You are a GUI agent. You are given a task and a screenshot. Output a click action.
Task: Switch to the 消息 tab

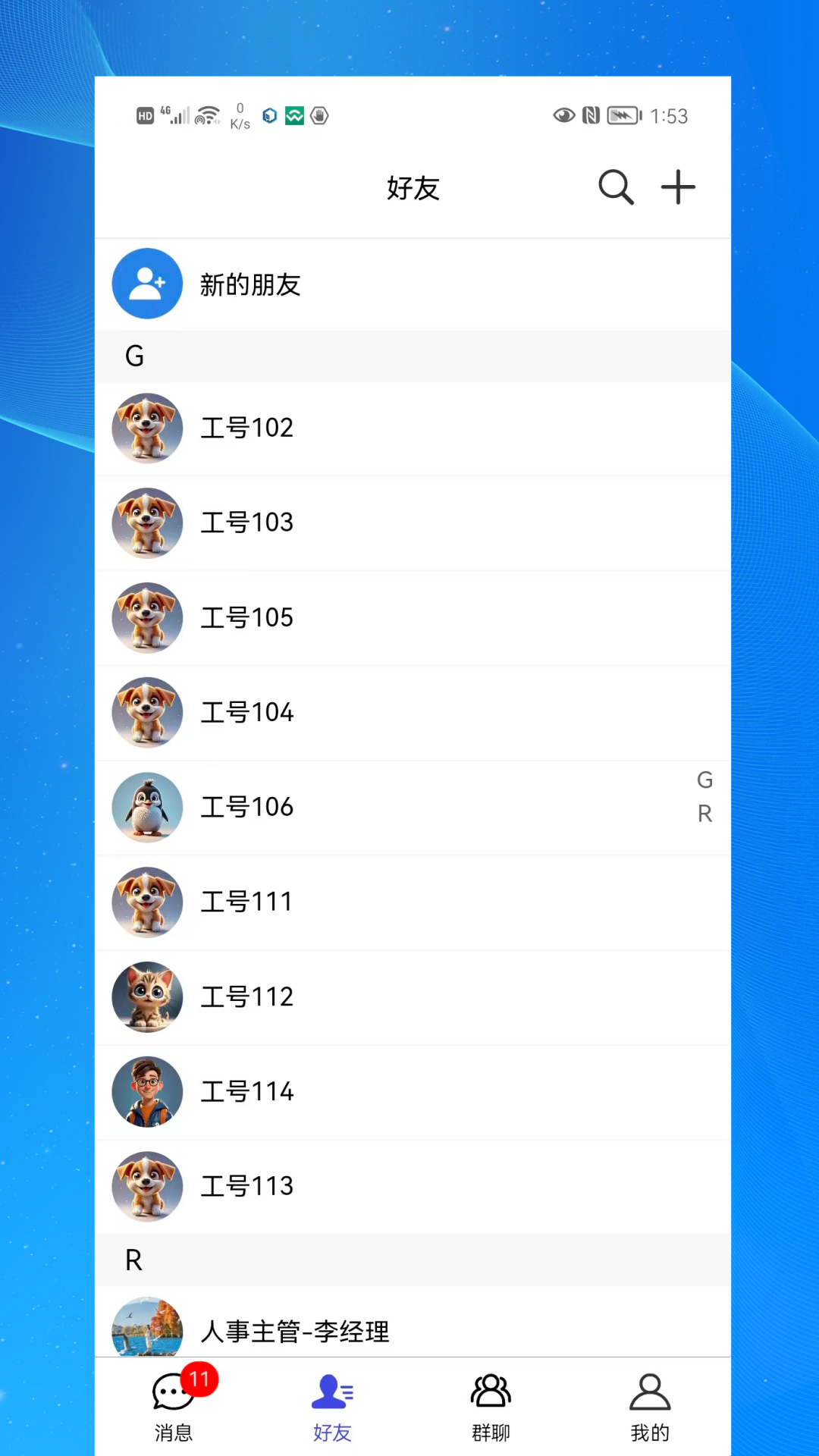coord(174,1407)
